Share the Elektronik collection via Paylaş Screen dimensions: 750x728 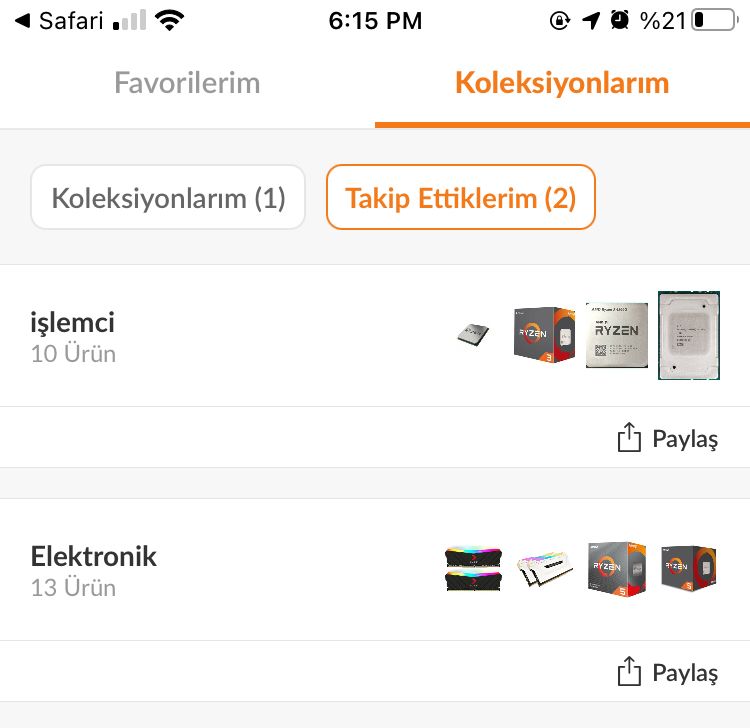point(667,672)
